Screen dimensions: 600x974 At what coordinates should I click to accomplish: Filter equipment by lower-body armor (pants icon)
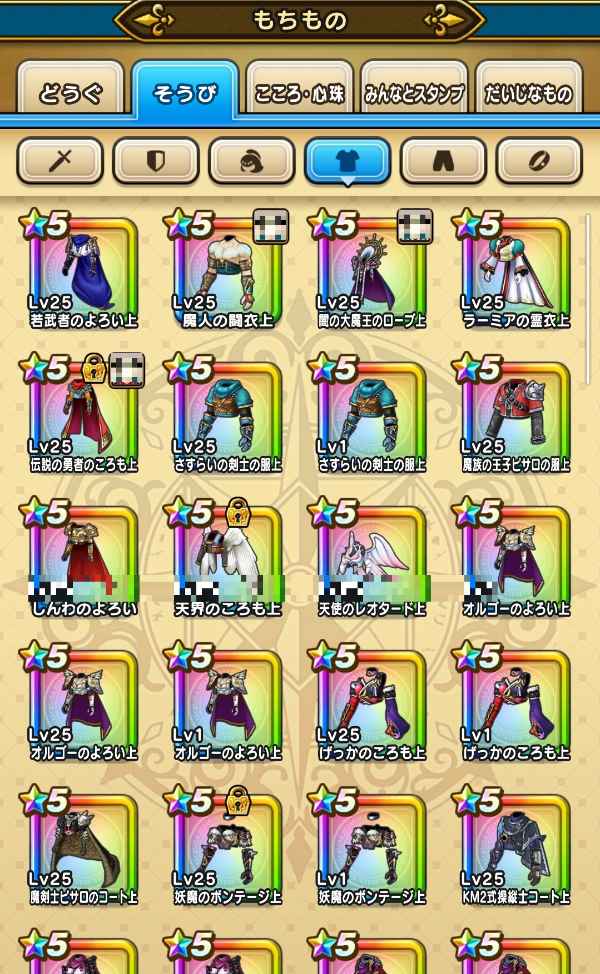[x=443, y=160]
